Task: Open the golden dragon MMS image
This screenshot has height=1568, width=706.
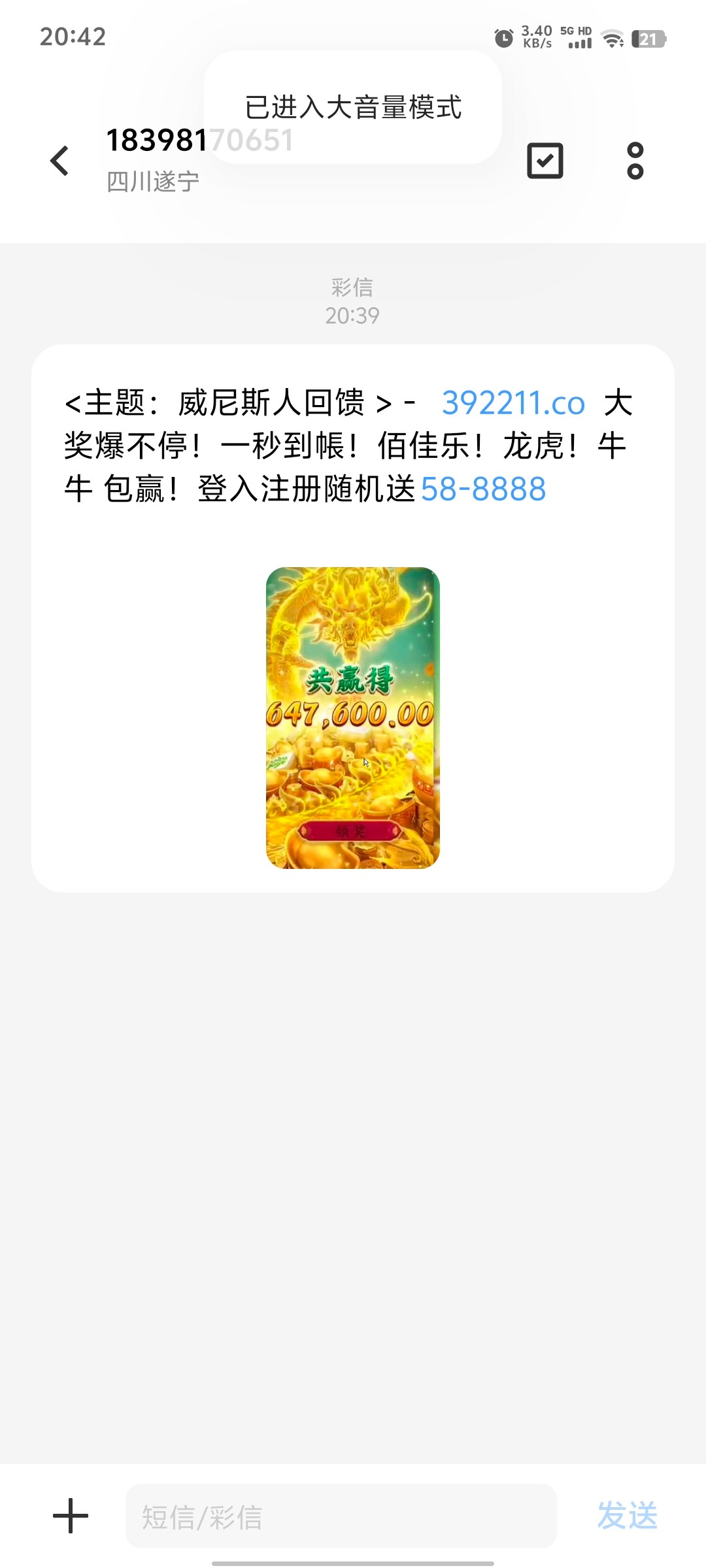Action: pos(353,717)
